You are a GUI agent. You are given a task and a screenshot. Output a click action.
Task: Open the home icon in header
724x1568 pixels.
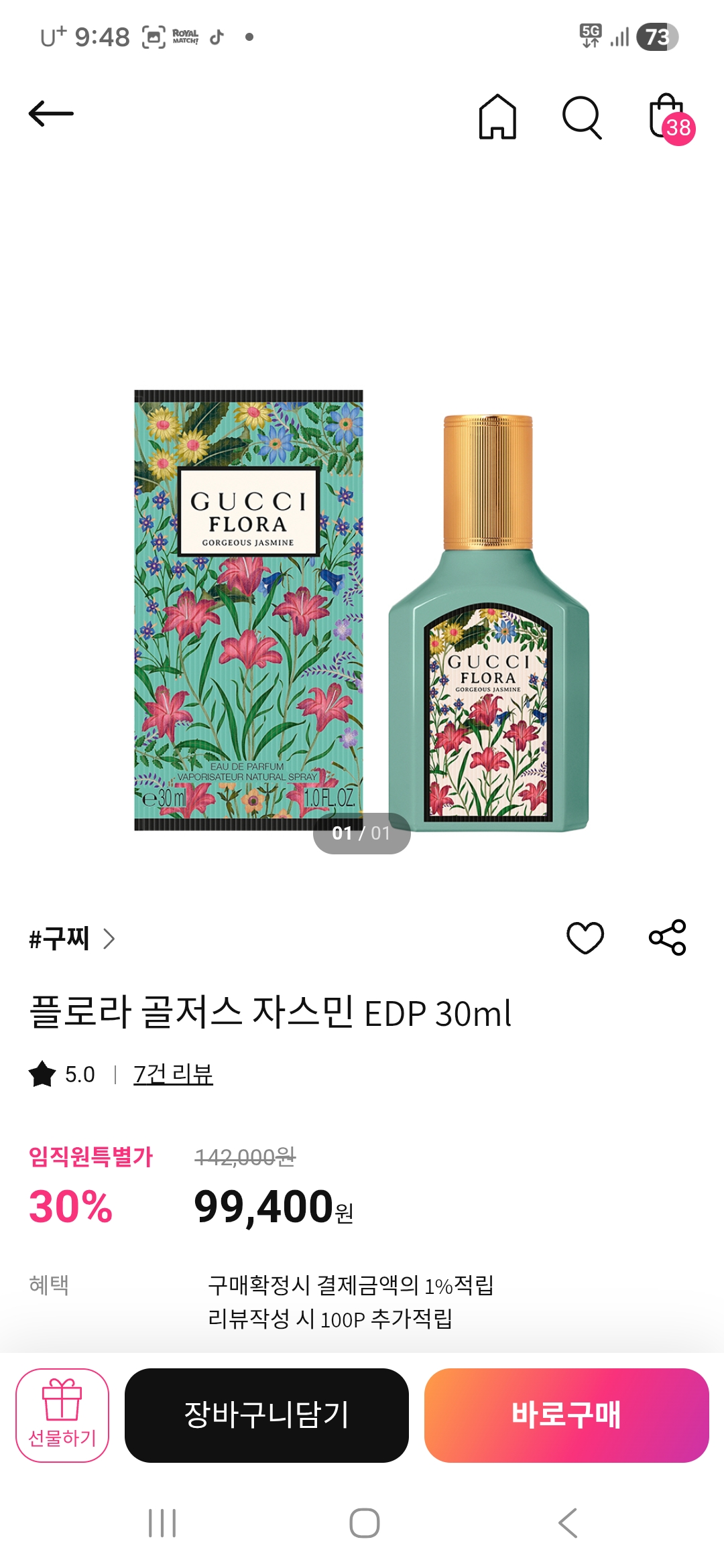coord(497,117)
